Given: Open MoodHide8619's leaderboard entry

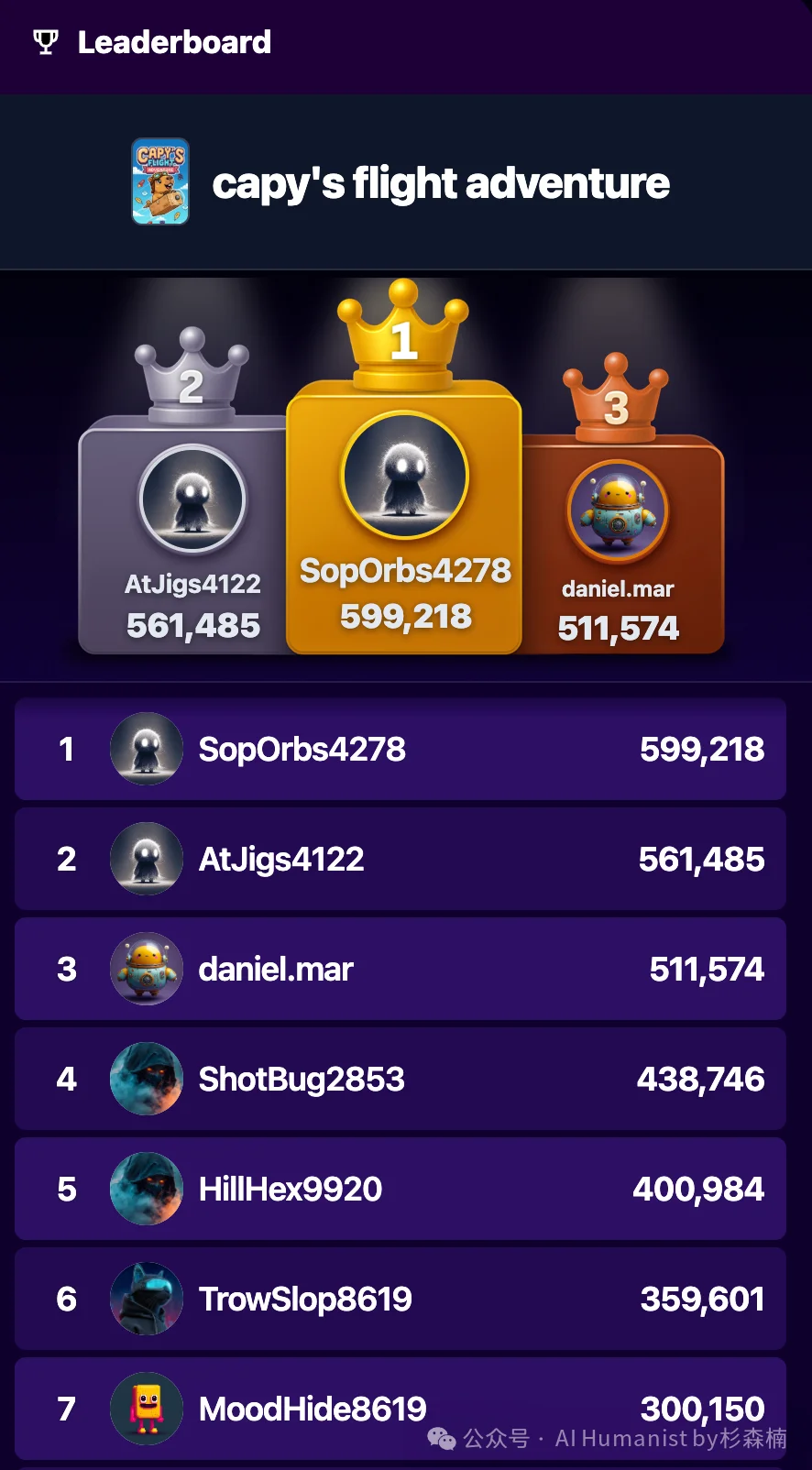Looking at the screenshot, I should tap(400, 1408).
